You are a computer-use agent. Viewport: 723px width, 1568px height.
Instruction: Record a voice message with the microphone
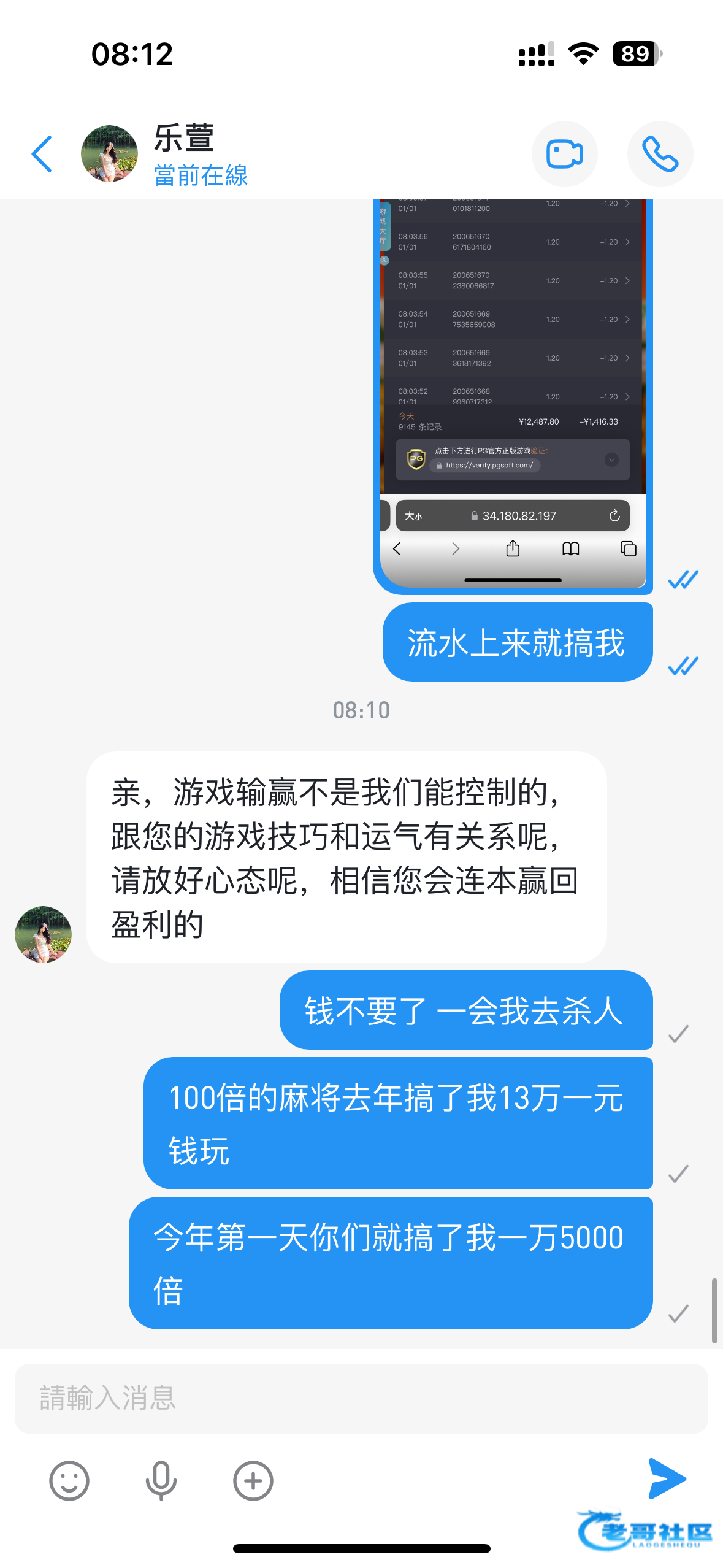tap(161, 1481)
